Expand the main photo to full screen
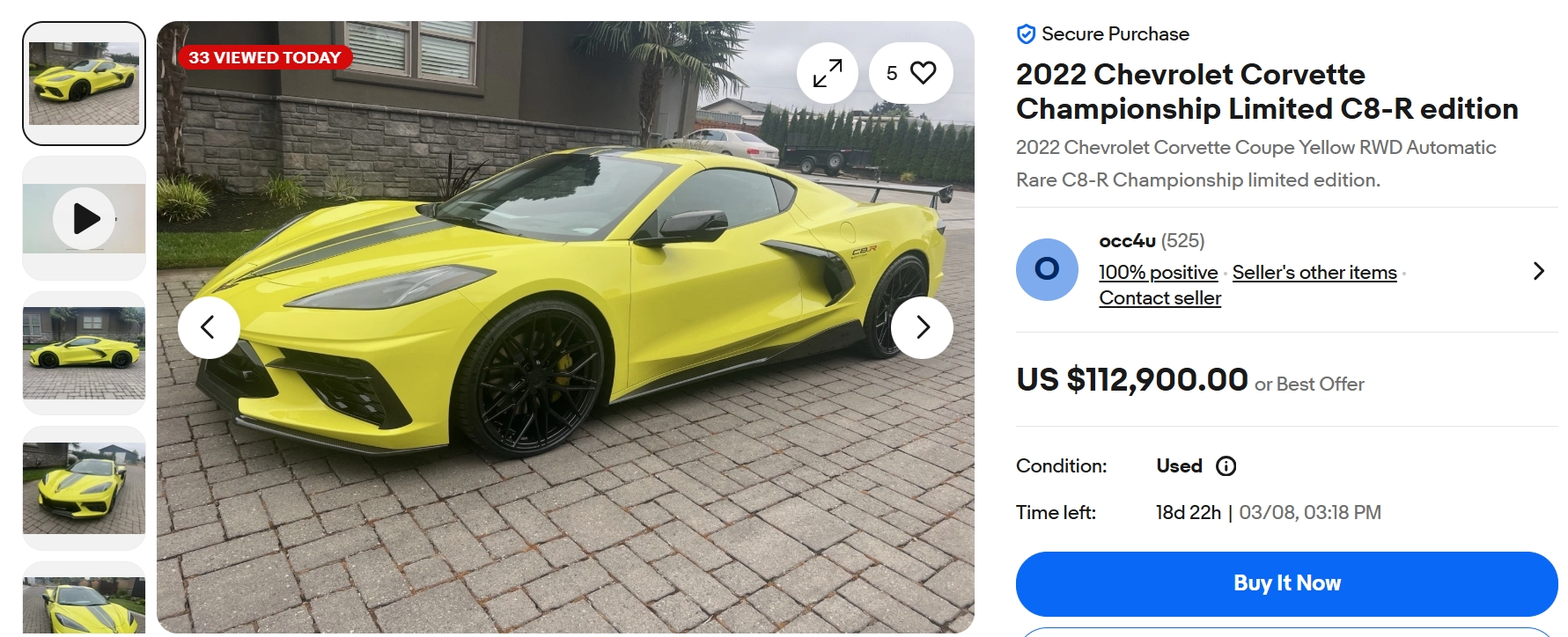This screenshot has width=1568, height=637. 827,73
